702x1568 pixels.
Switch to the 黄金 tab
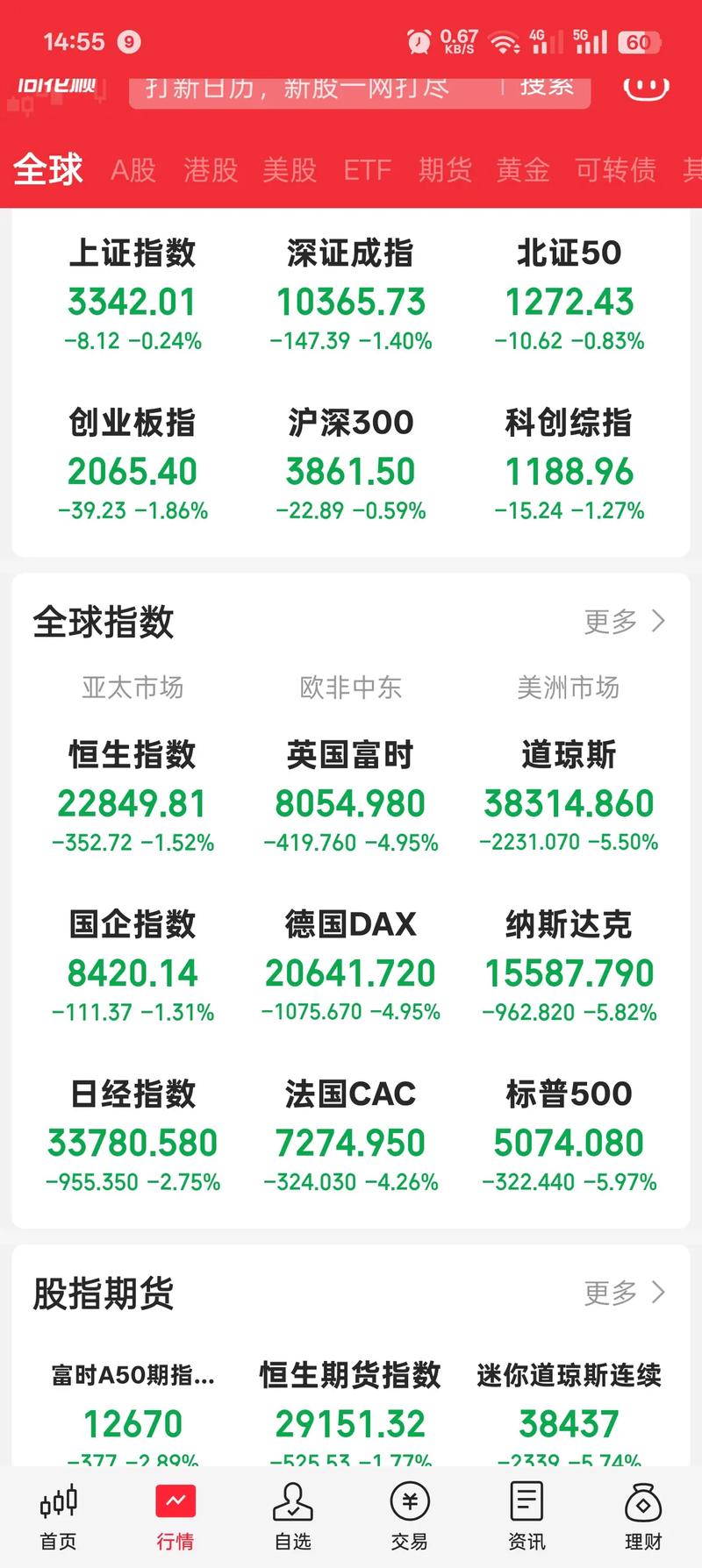coord(523,169)
